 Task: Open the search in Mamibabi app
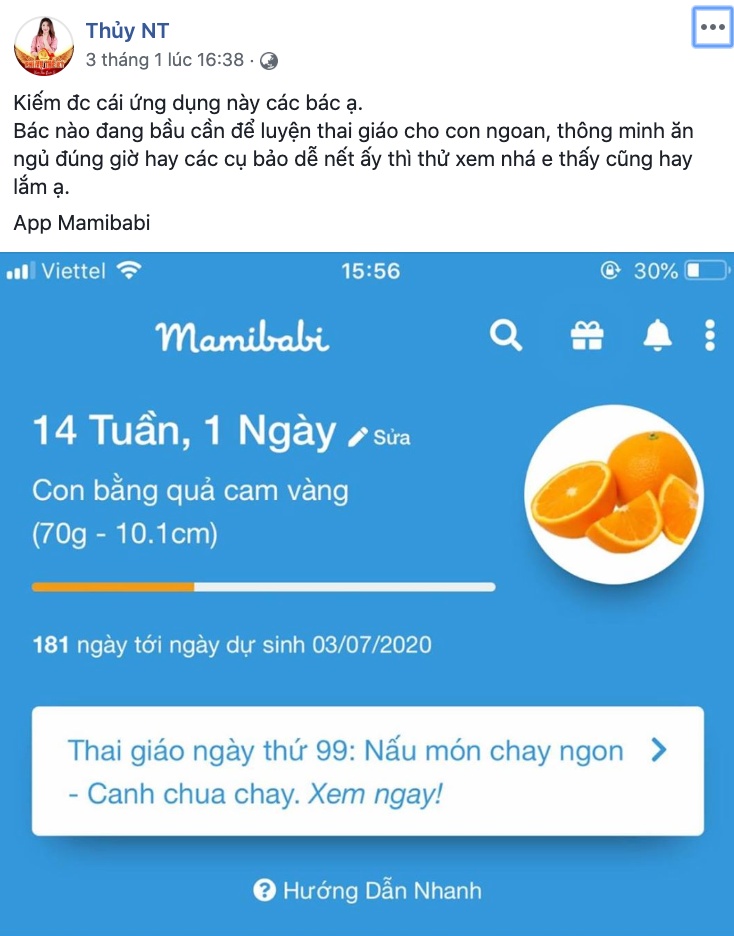(x=506, y=336)
